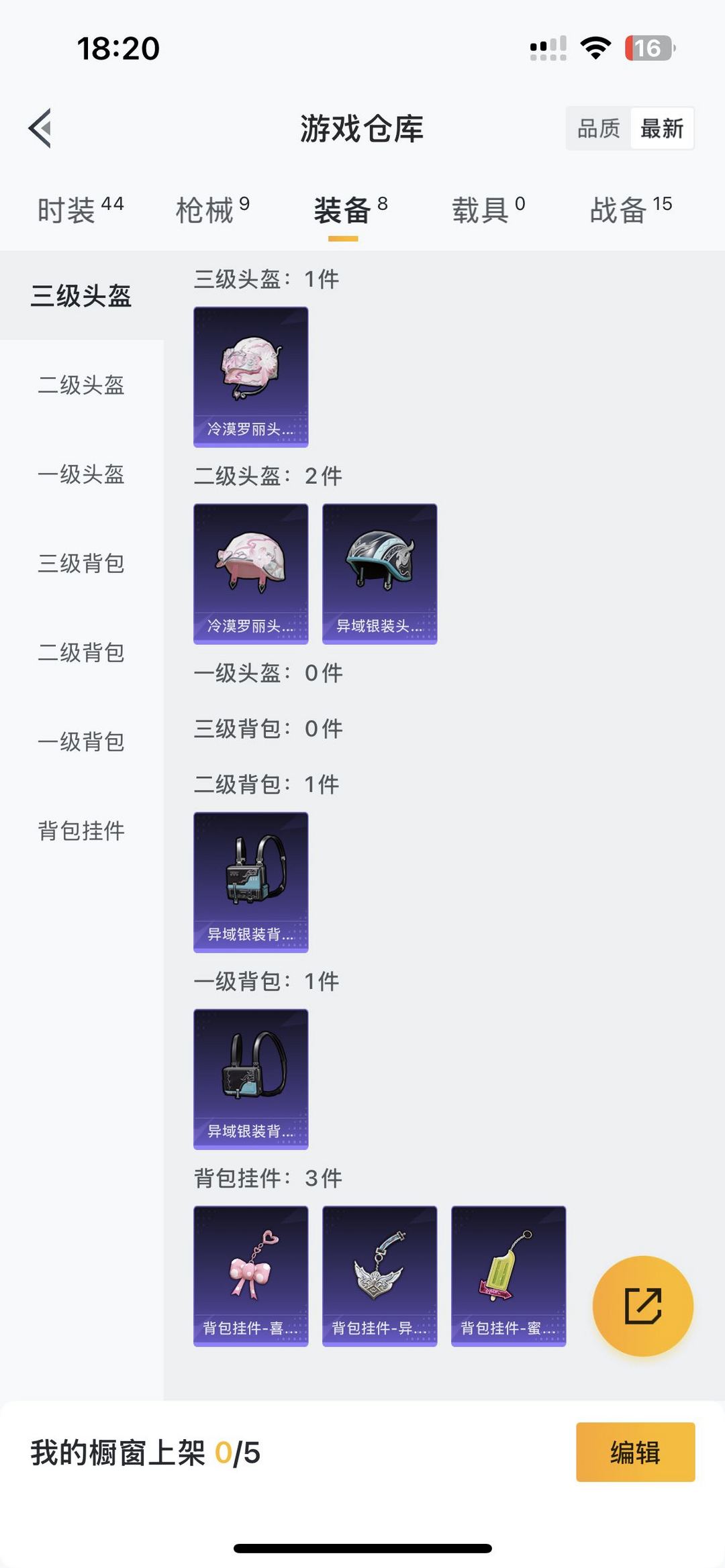The image size is (725, 1568).
Task: Select 背包挂件 in the side list
Action: 81,831
